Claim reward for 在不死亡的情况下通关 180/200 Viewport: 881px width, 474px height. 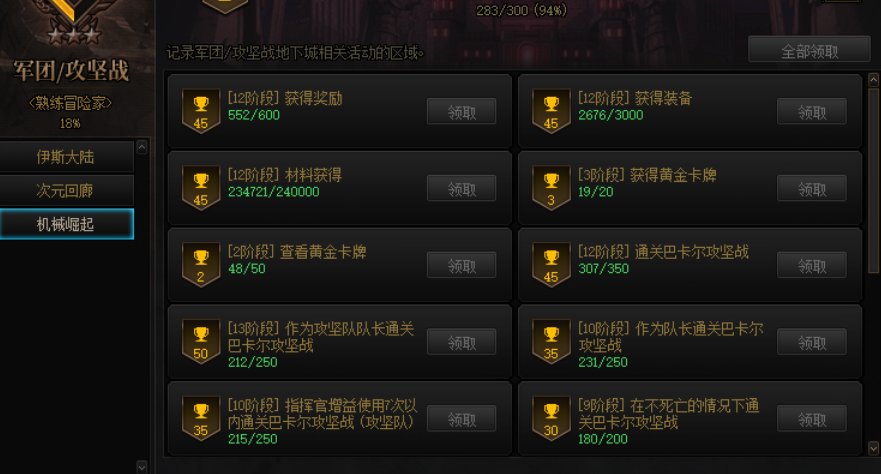click(811, 419)
